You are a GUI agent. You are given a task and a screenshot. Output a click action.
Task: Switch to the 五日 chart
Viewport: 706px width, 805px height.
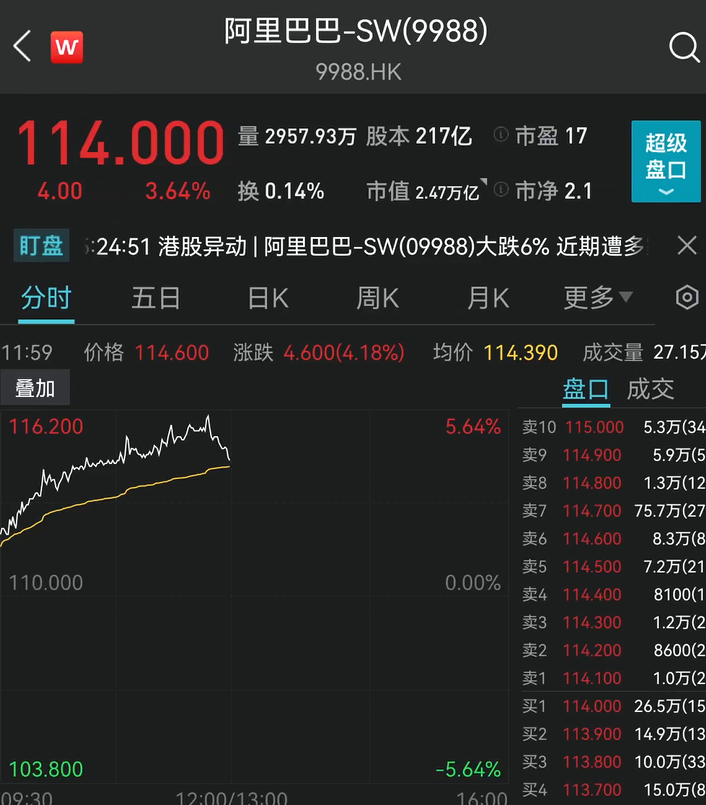156,297
